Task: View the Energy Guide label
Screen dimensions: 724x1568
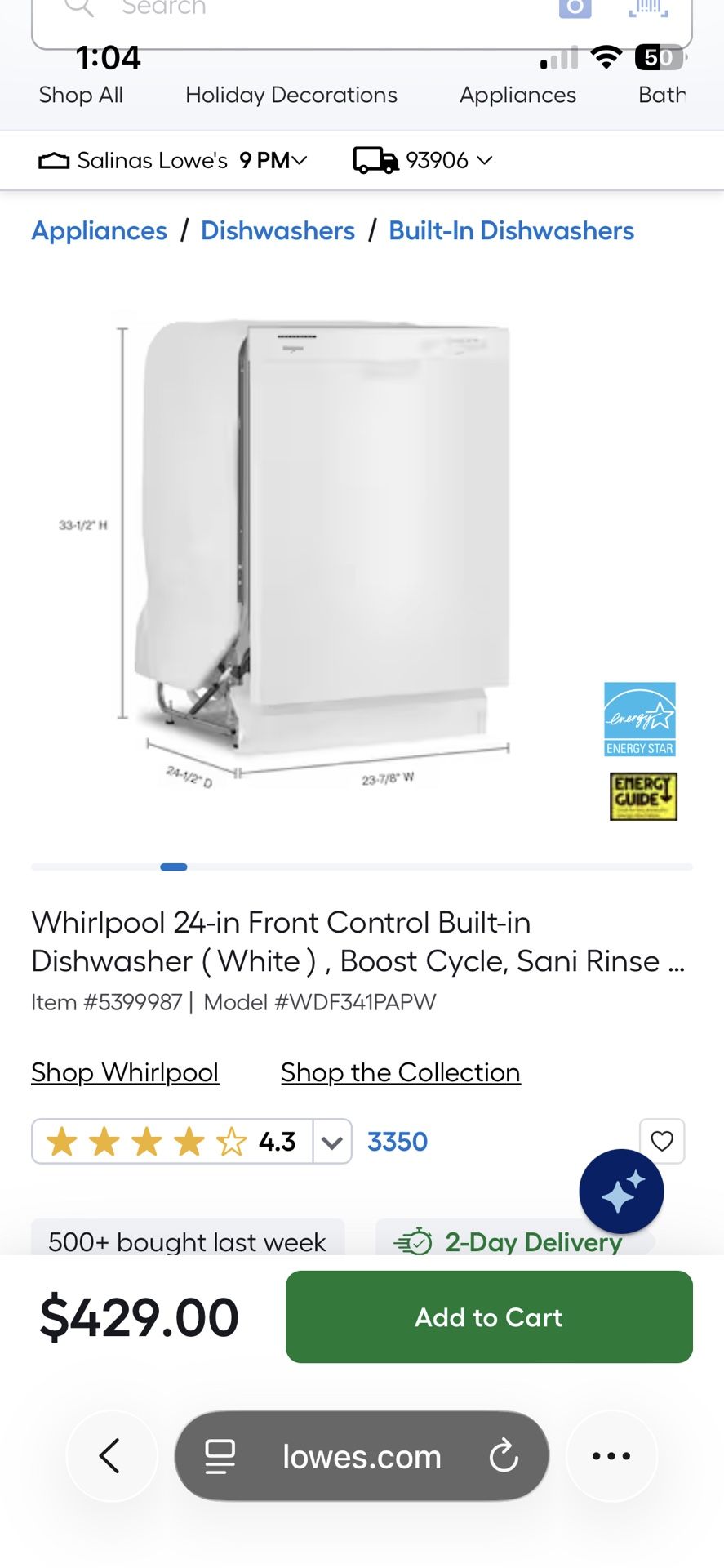Action: coord(643,796)
